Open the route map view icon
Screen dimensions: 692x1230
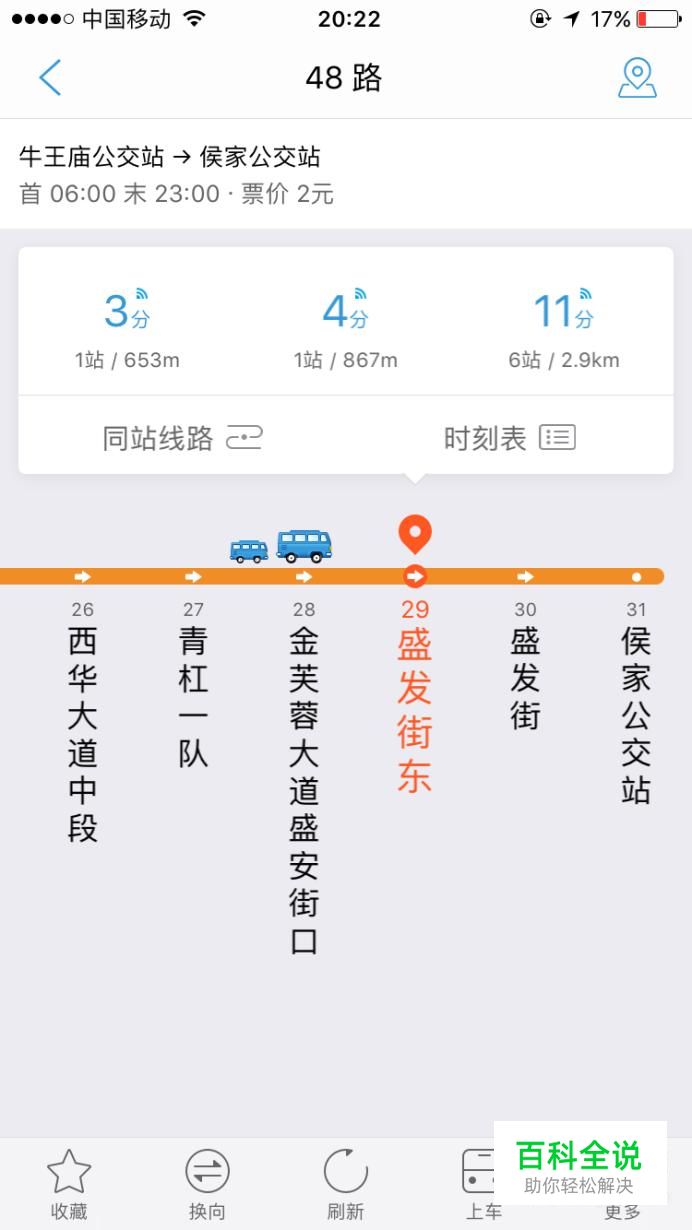pos(637,77)
